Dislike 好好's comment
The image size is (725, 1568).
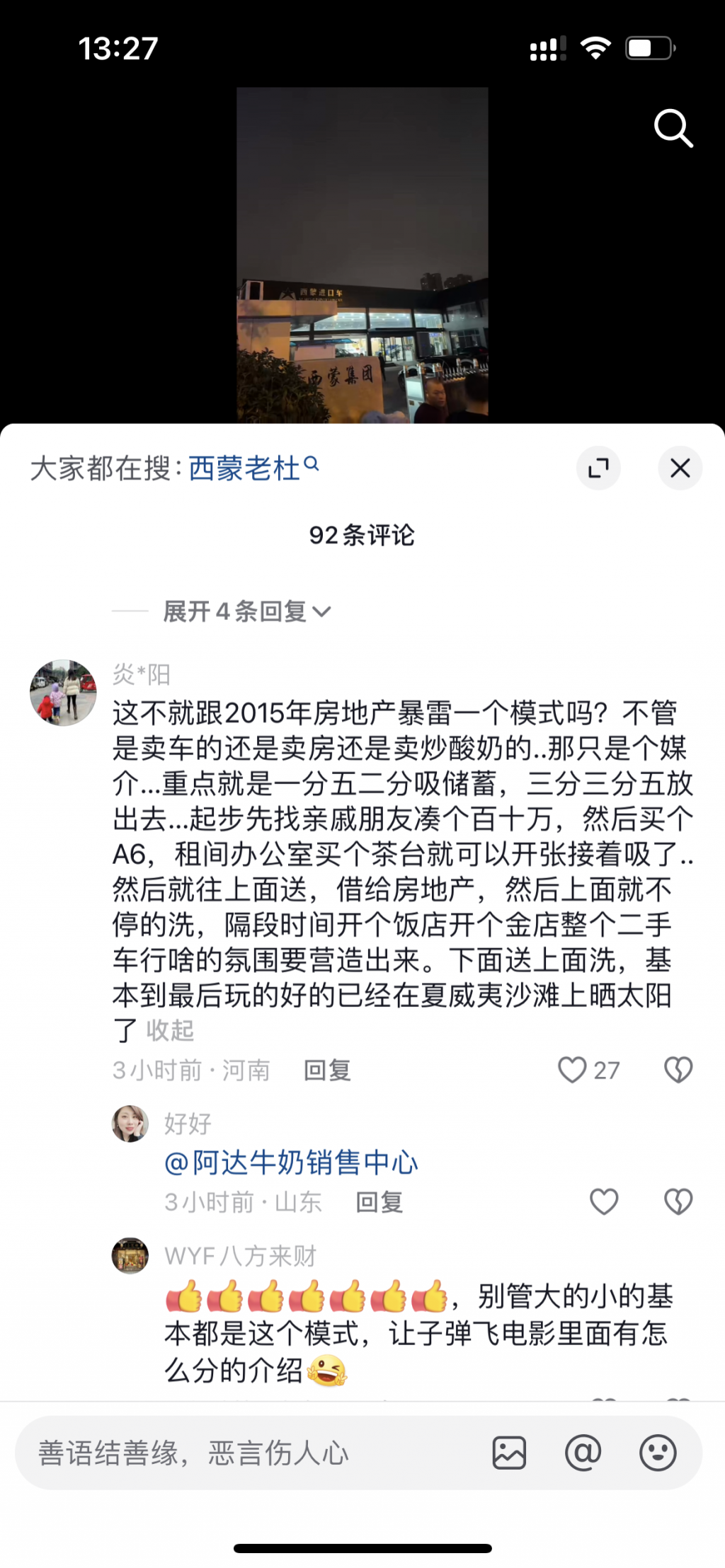point(678,1201)
